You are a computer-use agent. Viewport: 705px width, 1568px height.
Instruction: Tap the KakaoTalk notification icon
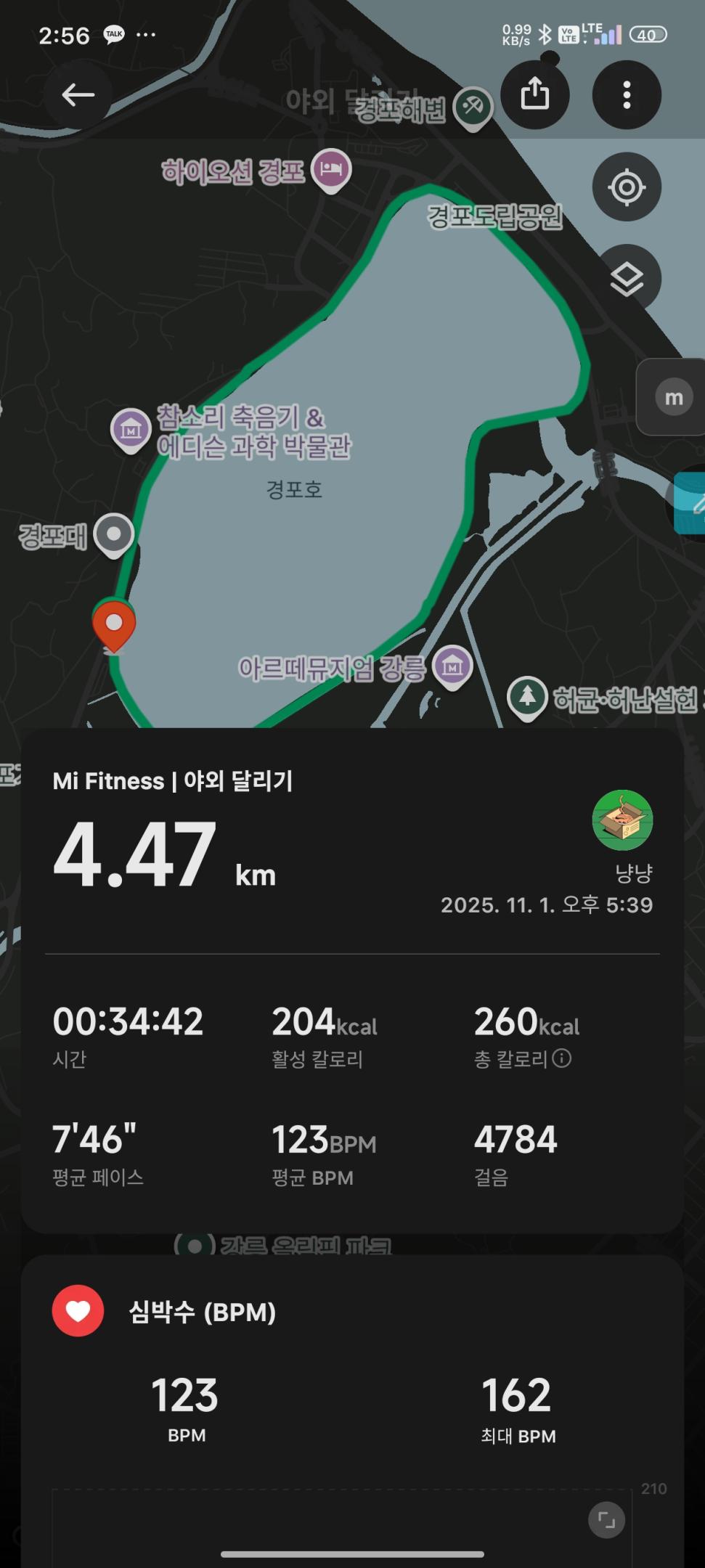coord(115,33)
